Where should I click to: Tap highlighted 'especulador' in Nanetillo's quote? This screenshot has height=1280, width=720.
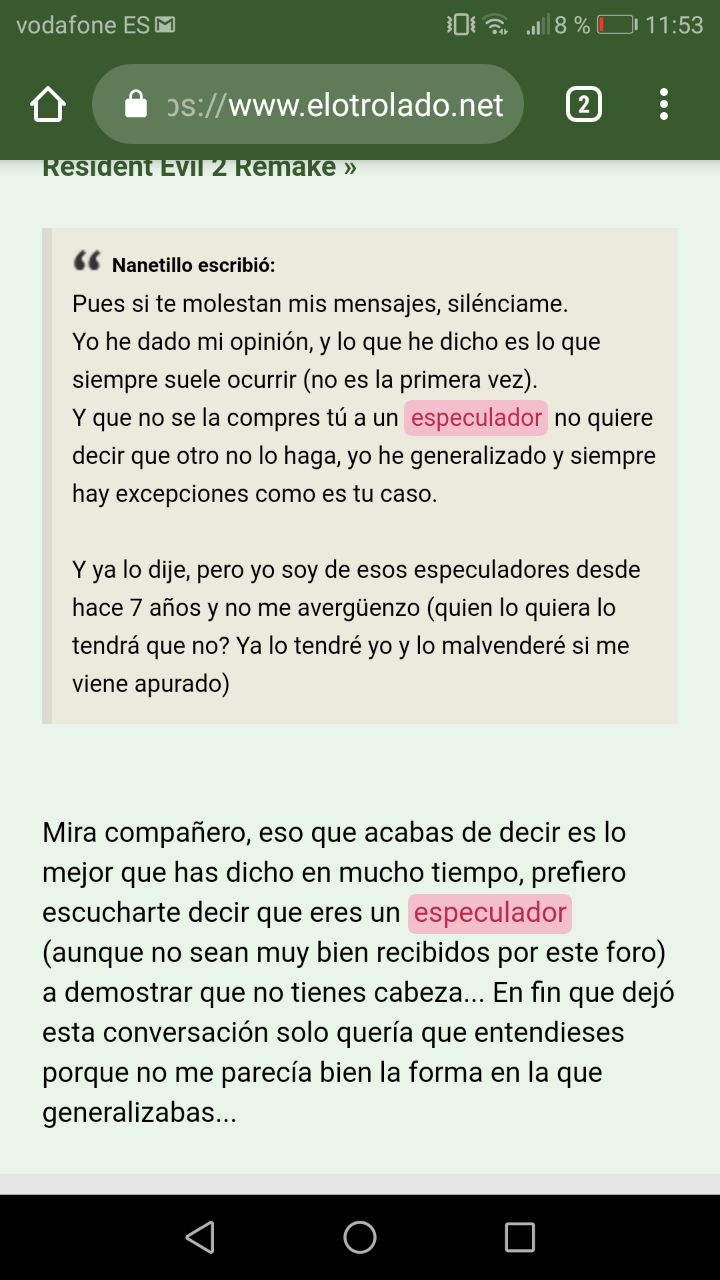[476, 418]
